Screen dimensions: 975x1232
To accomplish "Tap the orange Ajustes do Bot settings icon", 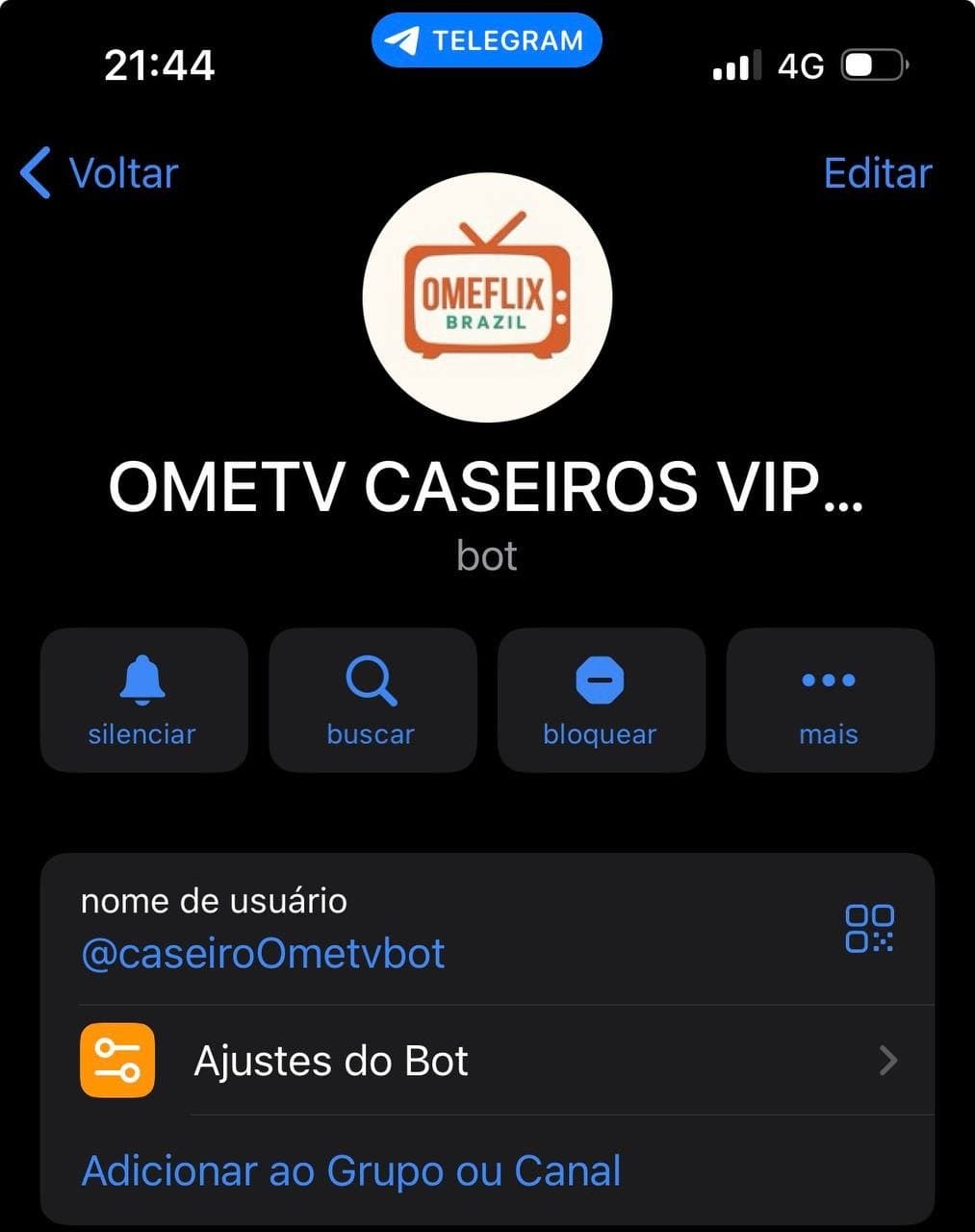I will [117, 1061].
